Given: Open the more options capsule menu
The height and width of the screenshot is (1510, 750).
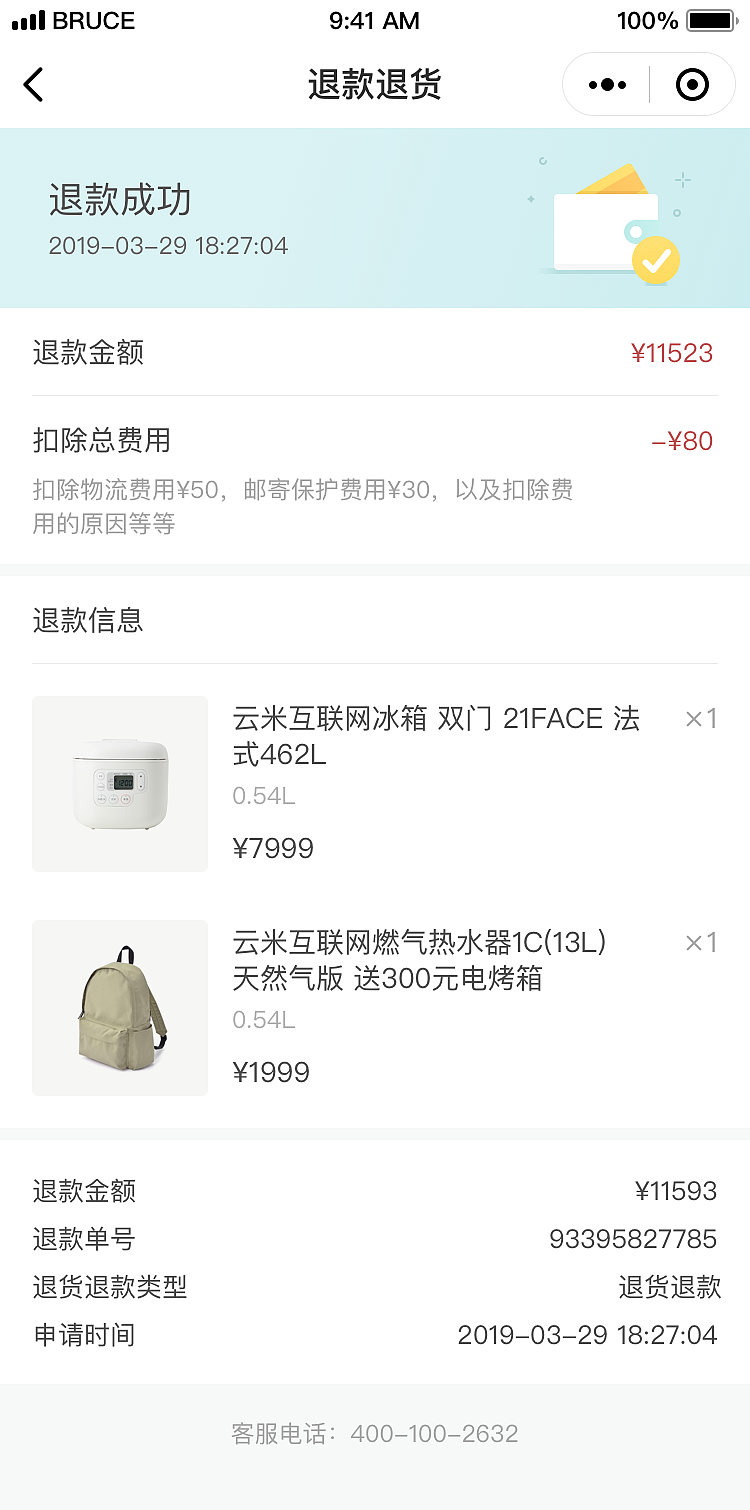Looking at the screenshot, I should pos(605,84).
